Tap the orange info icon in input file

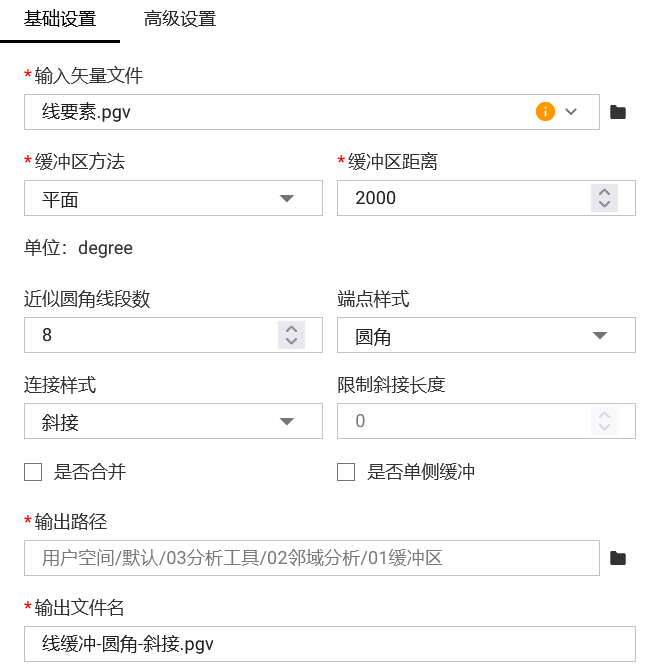pyautogui.click(x=545, y=112)
